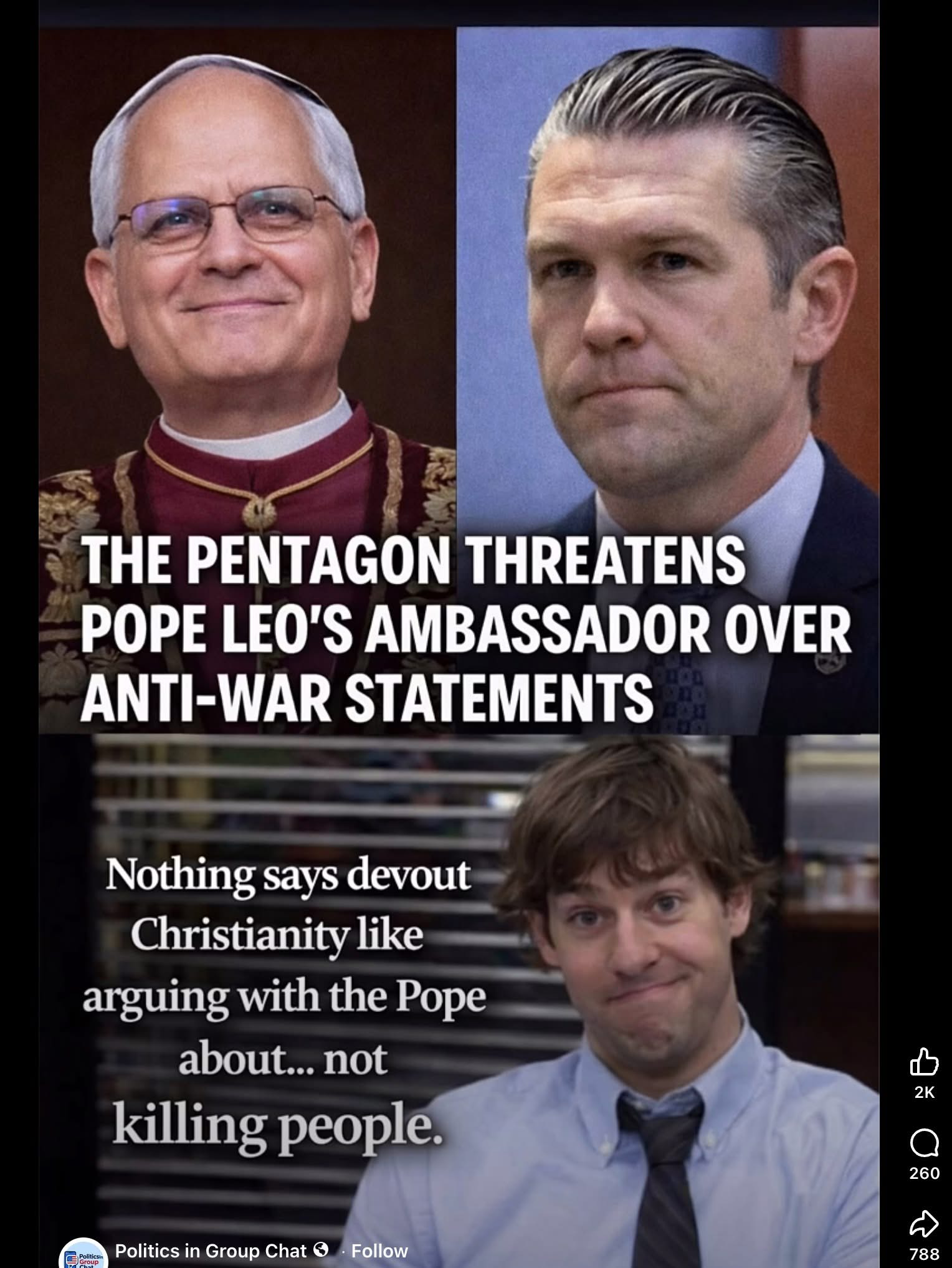The height and width of the screenshot is (1268, 952).
Task: Open the Politics in Group Chat profile
Action: [211, 1251]
